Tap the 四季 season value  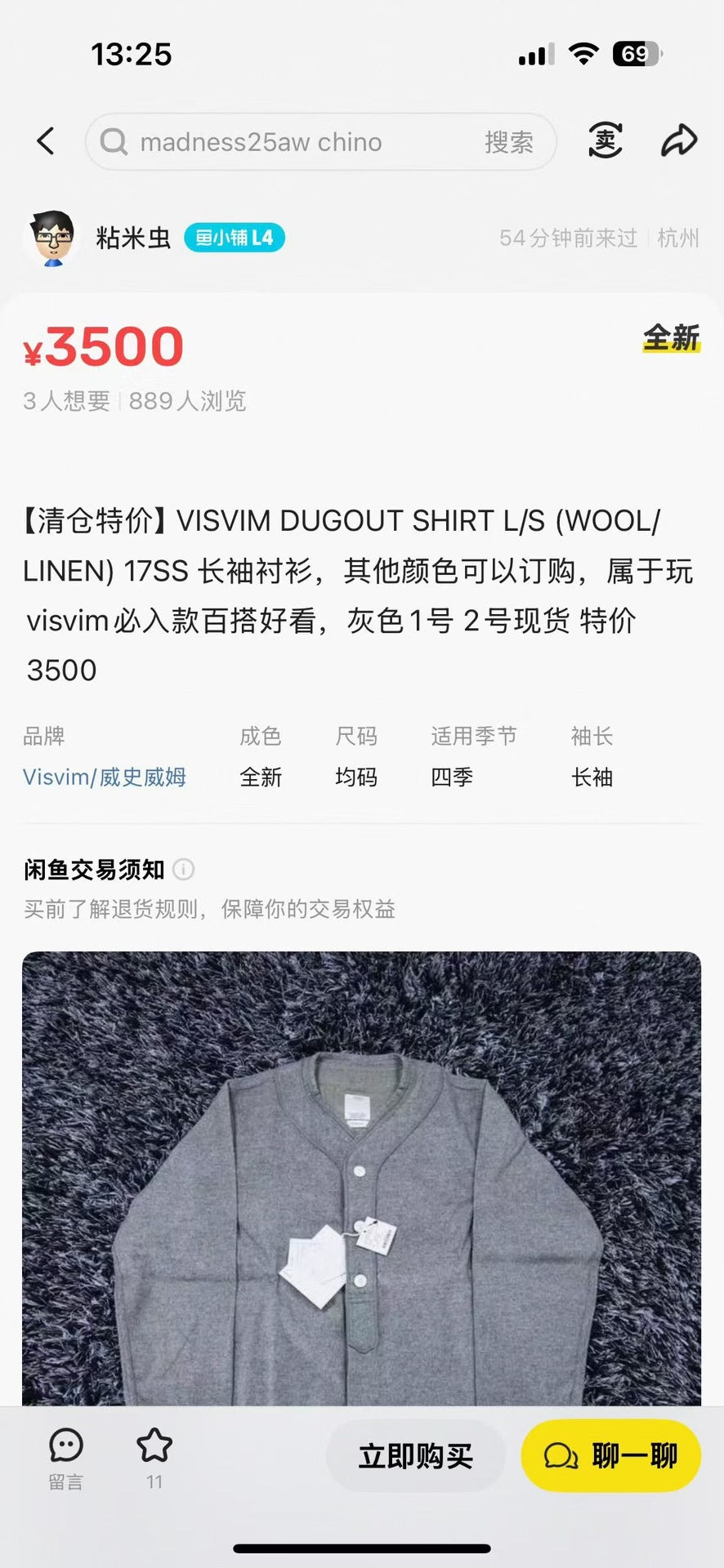(452, 778)
